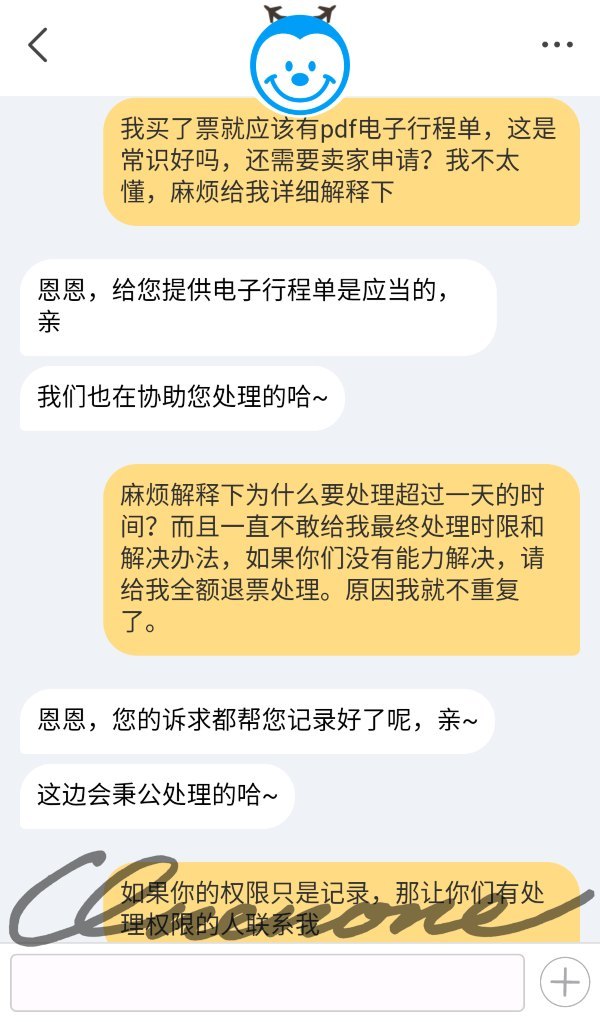600x1022 pixels.
Task: Go back using the top-left arrow
Action: click(x=38, y=45)
